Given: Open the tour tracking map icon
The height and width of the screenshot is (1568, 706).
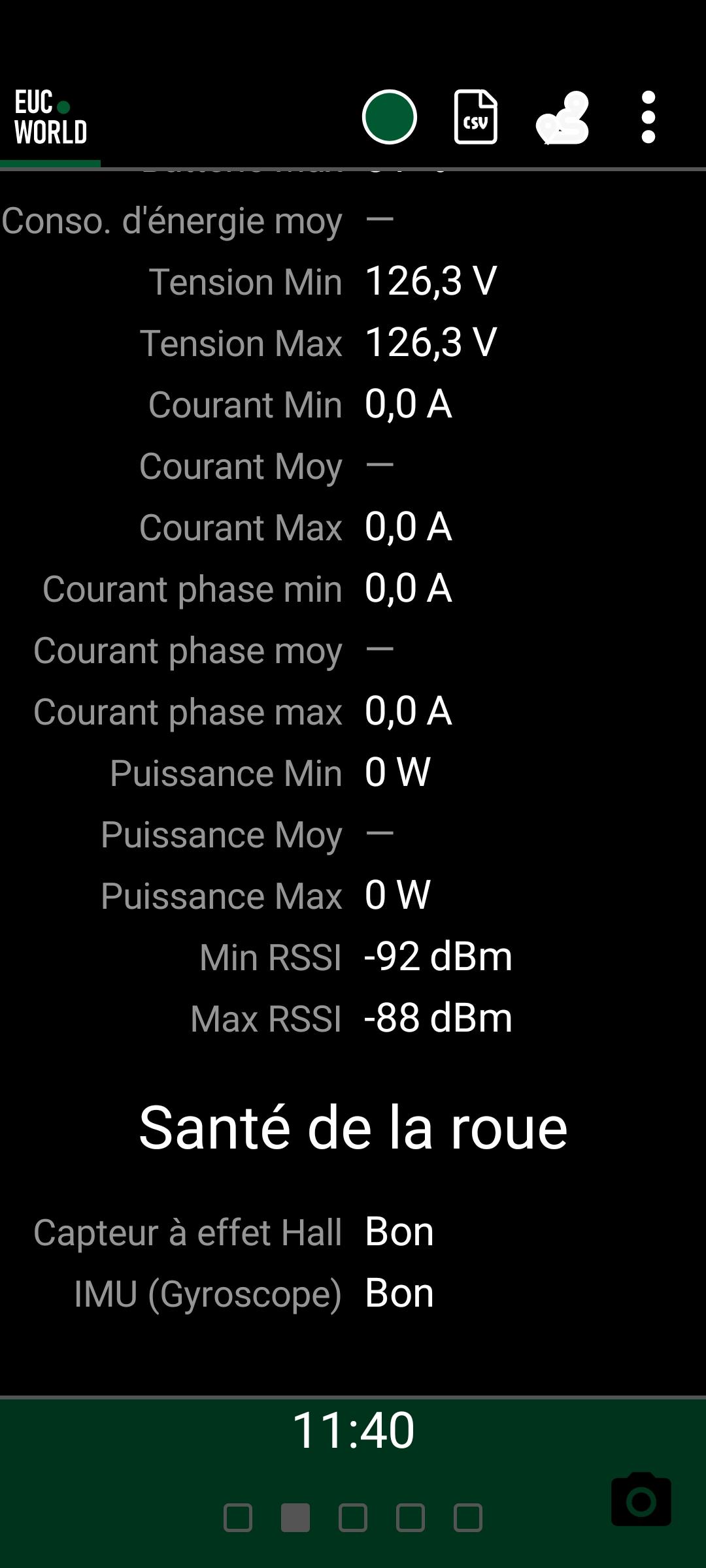Looking at the screenshot, I should pos(562,118).
